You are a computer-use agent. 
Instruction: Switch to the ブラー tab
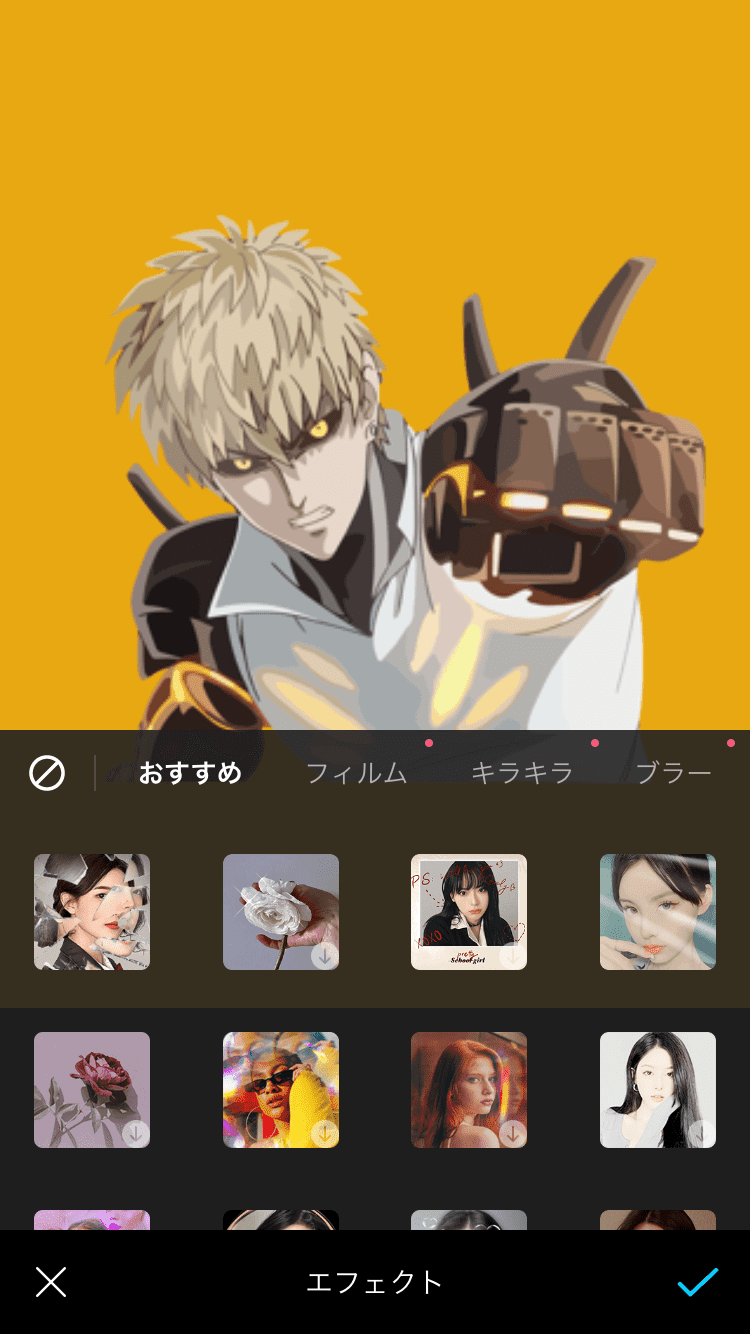coord(674,773)
